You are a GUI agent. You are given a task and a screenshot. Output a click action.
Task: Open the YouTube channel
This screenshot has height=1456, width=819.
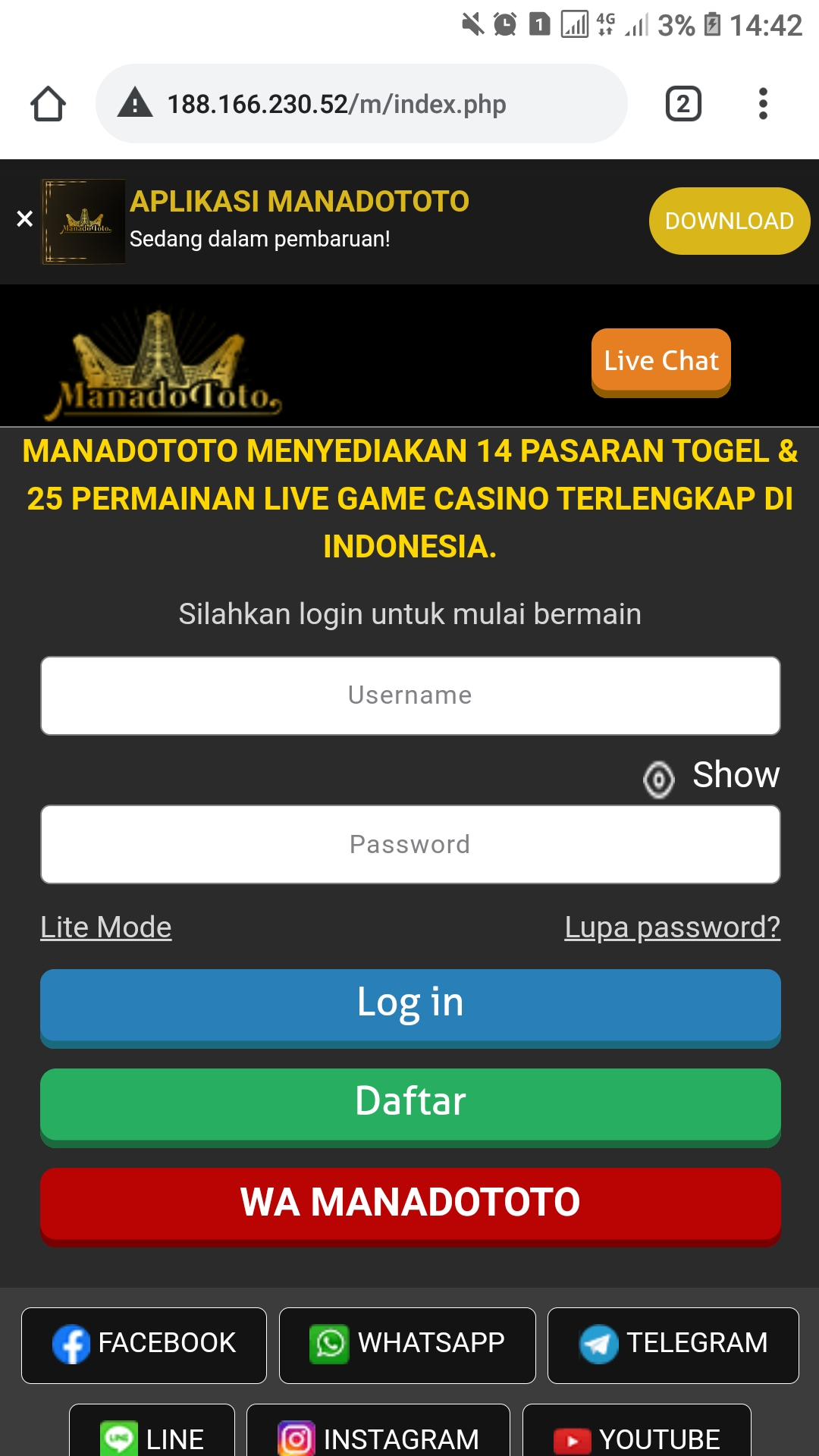(637, 1437)
